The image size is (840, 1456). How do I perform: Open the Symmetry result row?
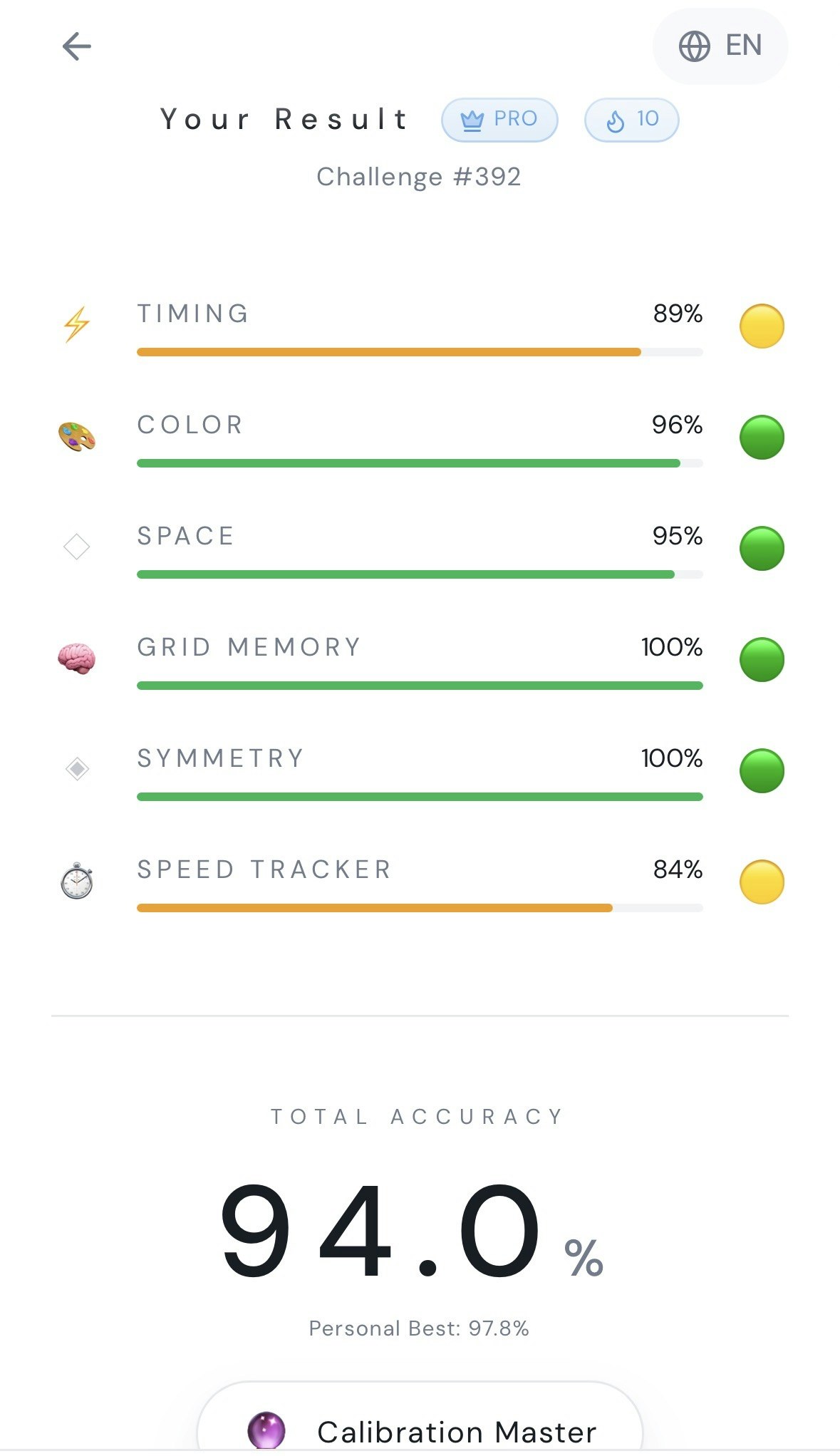[x=420, y=772]
